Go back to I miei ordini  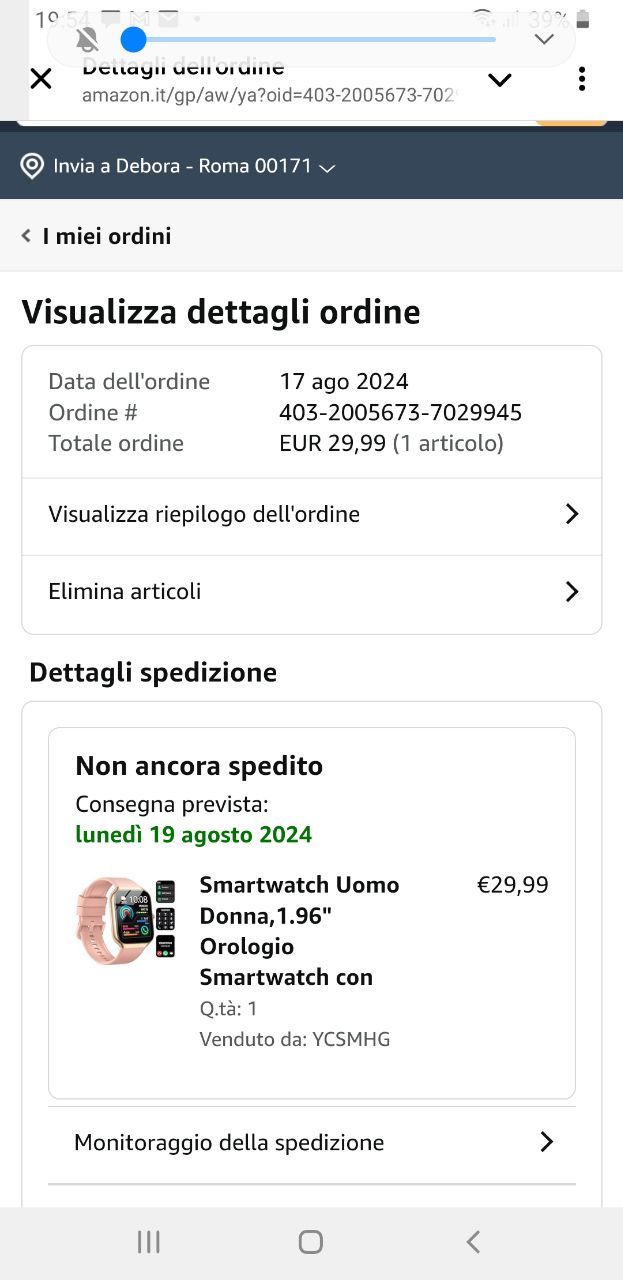[x=97, y=236]
